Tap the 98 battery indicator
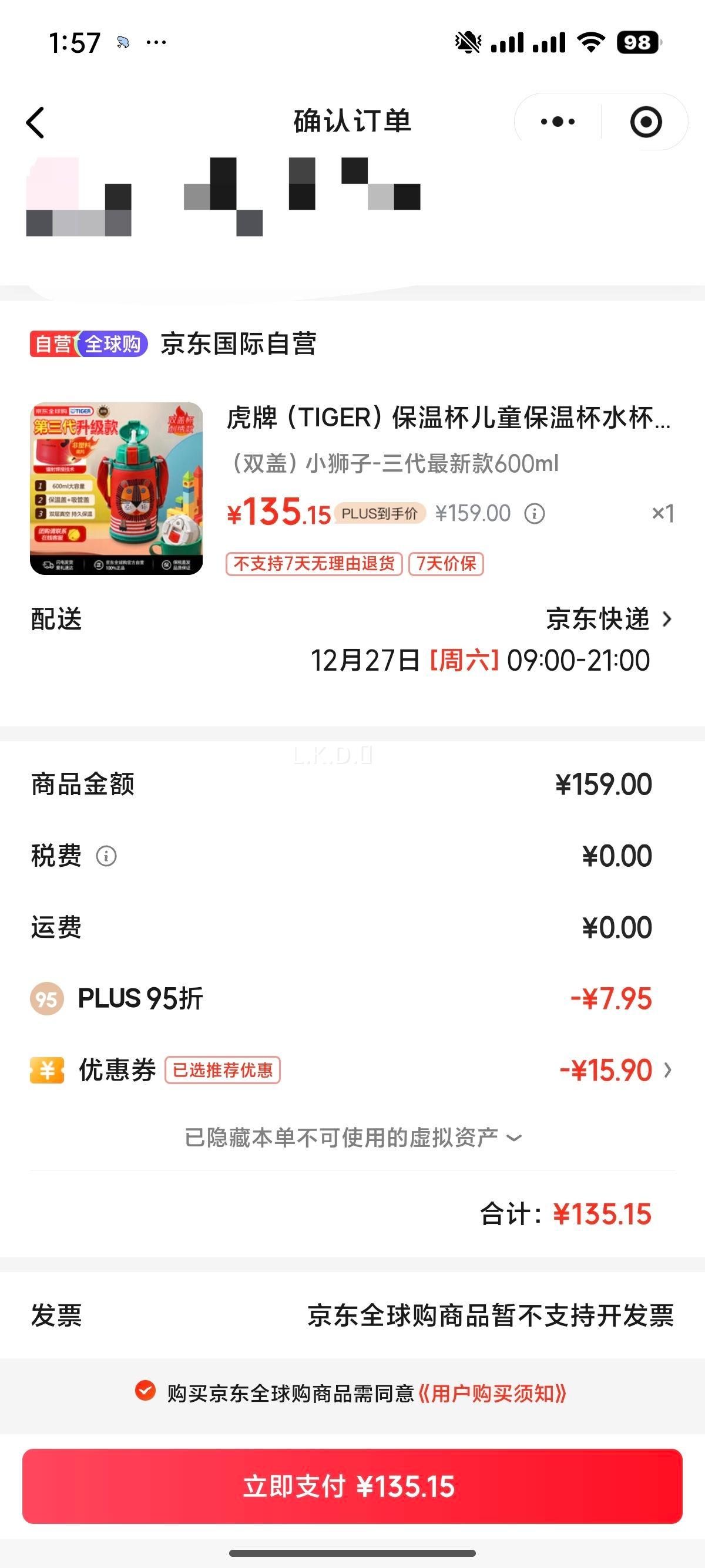 (x=635, y=41)
